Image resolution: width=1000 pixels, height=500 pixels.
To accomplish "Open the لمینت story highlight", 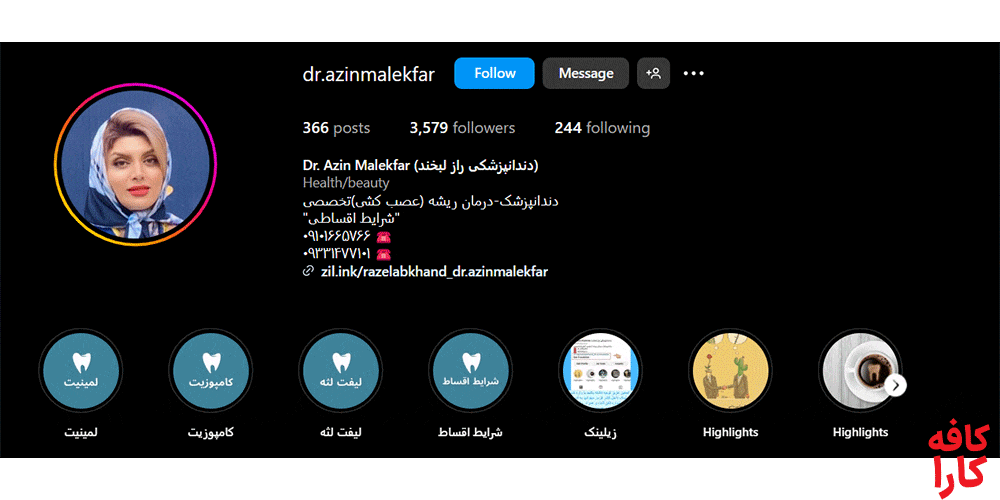I will tap(81, 371).
